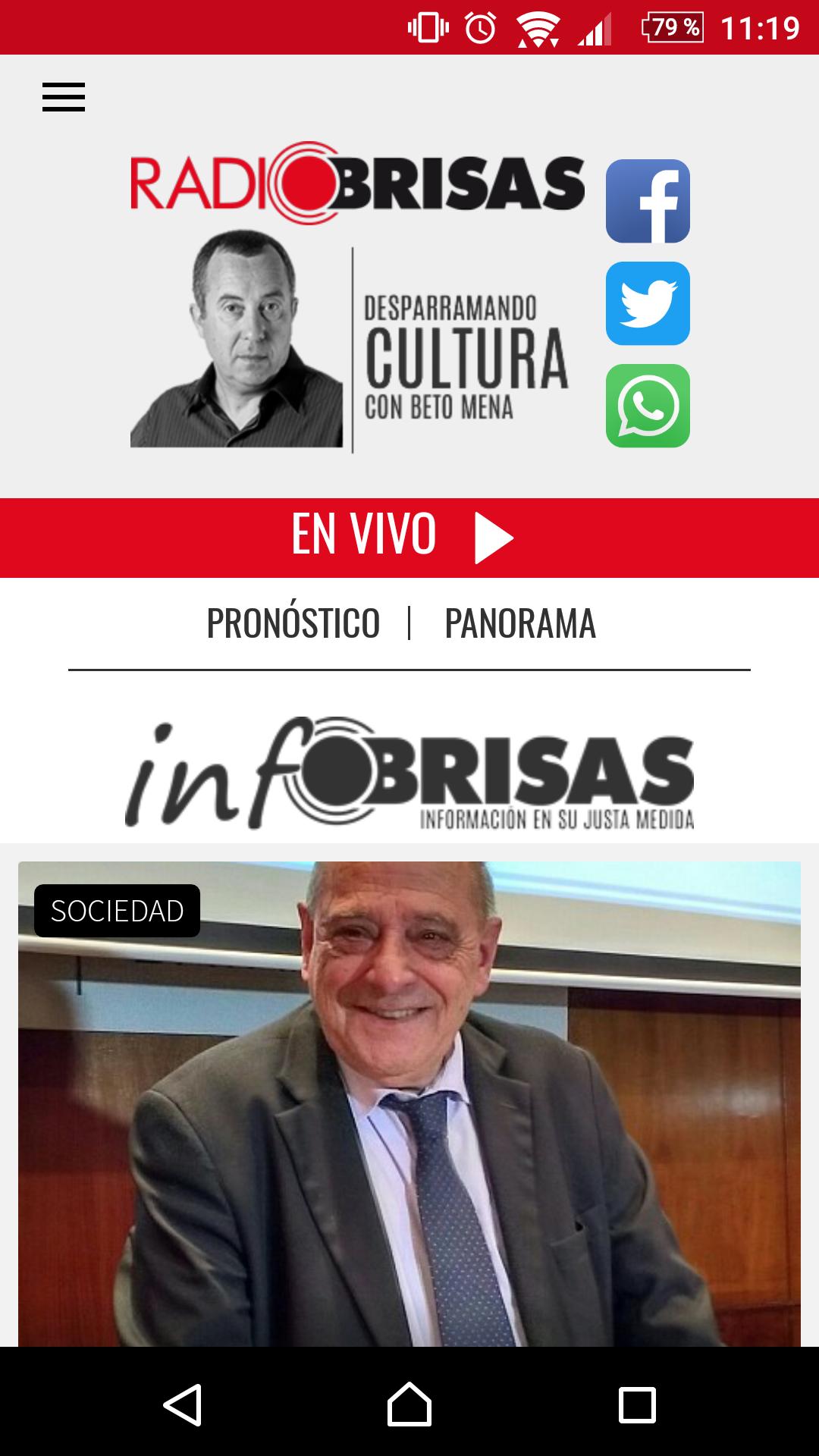Open the hamburger drawer menu

click(x=64, y=97)
